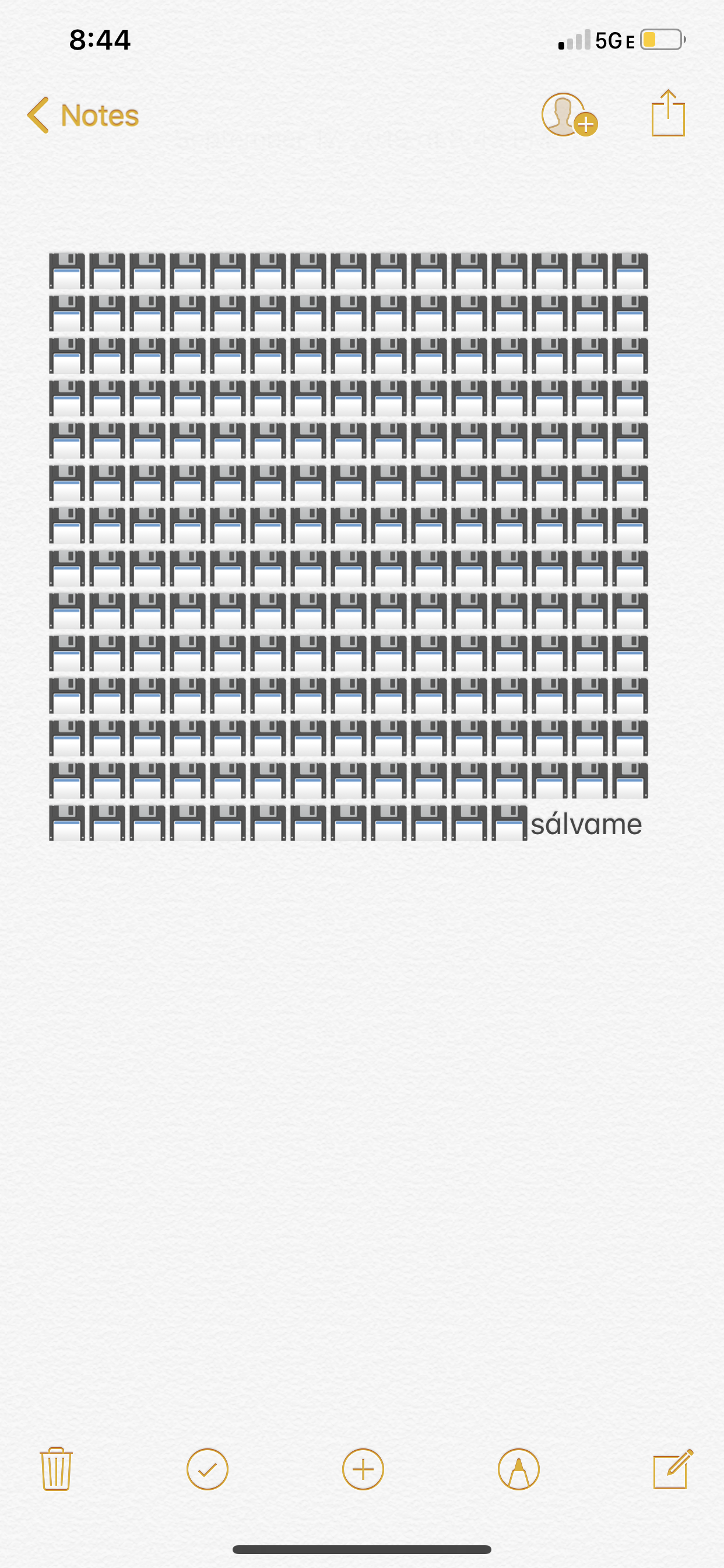The image size is (724, 1568).
Task: Open the markup drawing tool
Action: pos(518,1469)
